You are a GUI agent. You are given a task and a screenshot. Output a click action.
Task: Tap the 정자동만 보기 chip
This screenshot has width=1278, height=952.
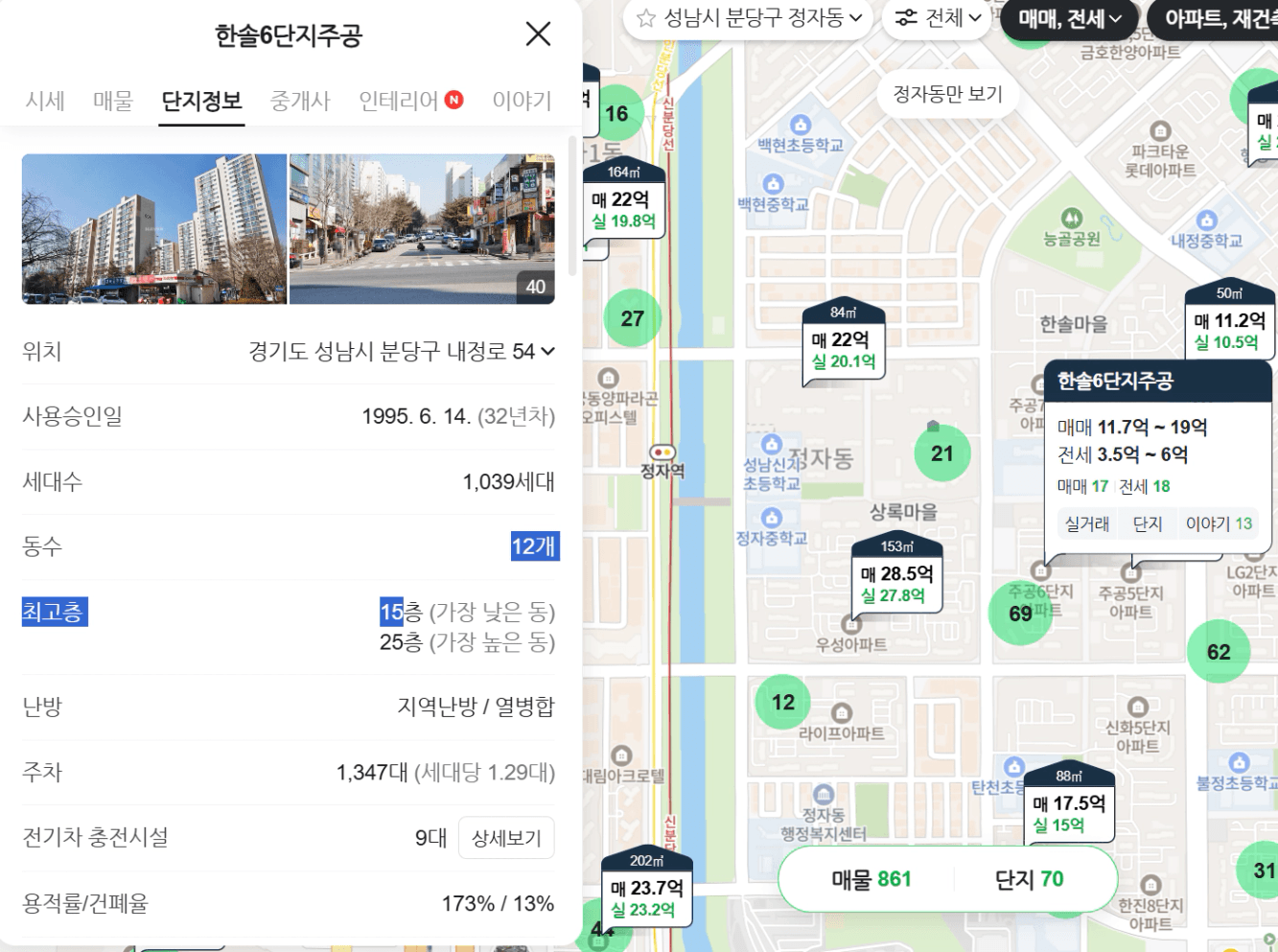947,94
